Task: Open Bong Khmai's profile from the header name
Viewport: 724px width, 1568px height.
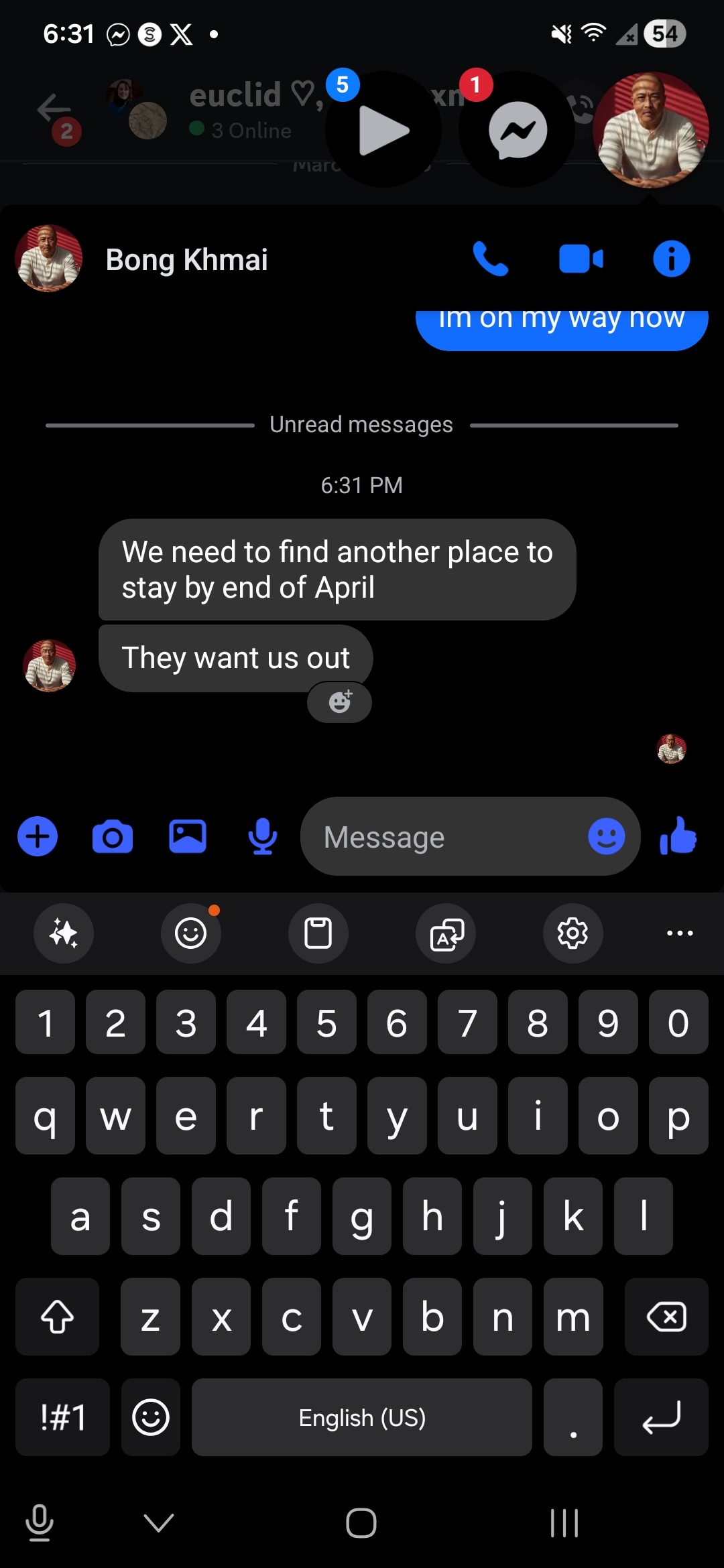Action: [x=186, y=259]
